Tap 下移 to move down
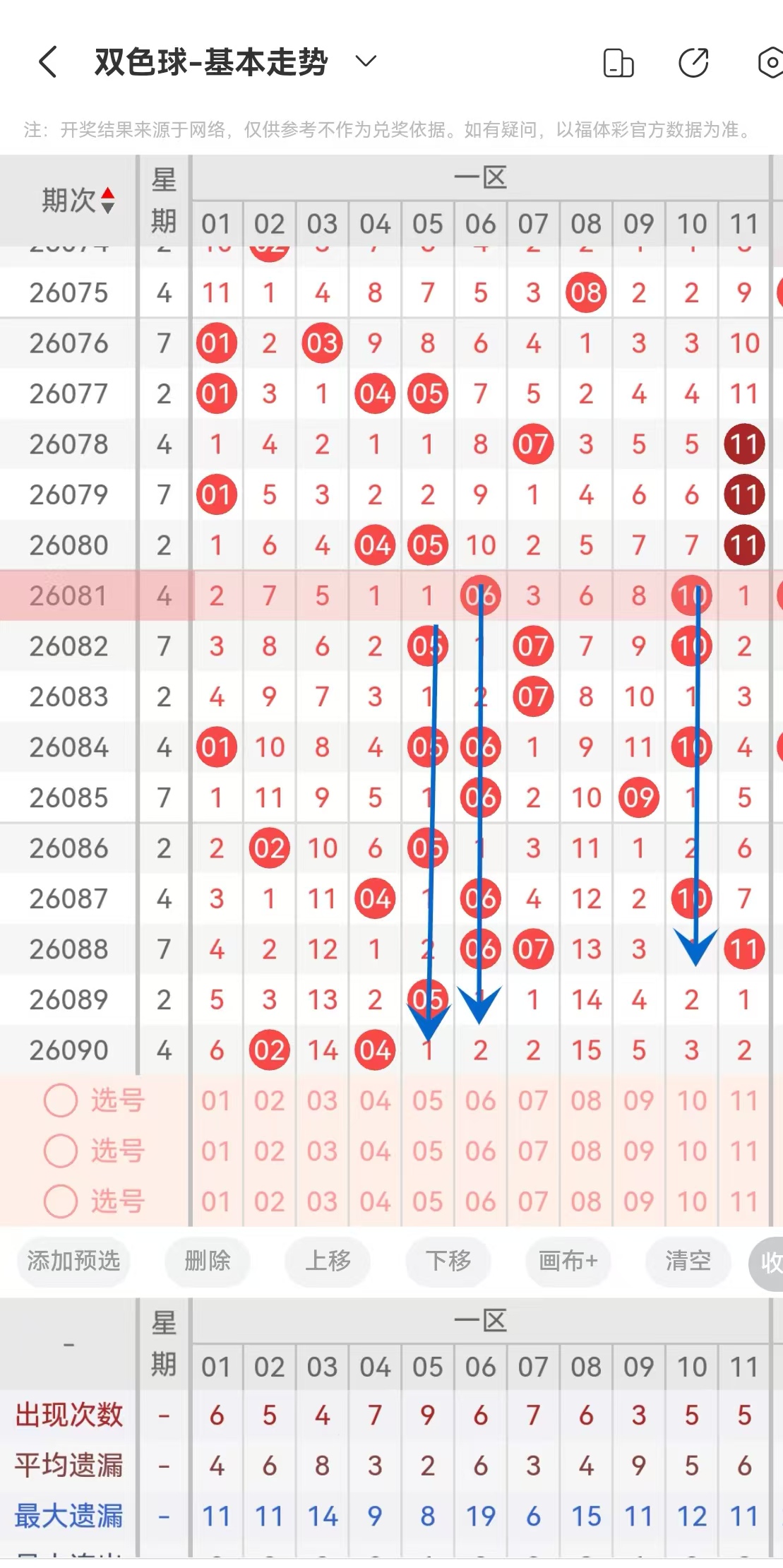Image resolution: width=783 pixels, height=1568 pixels. [x=448, y=1261]
